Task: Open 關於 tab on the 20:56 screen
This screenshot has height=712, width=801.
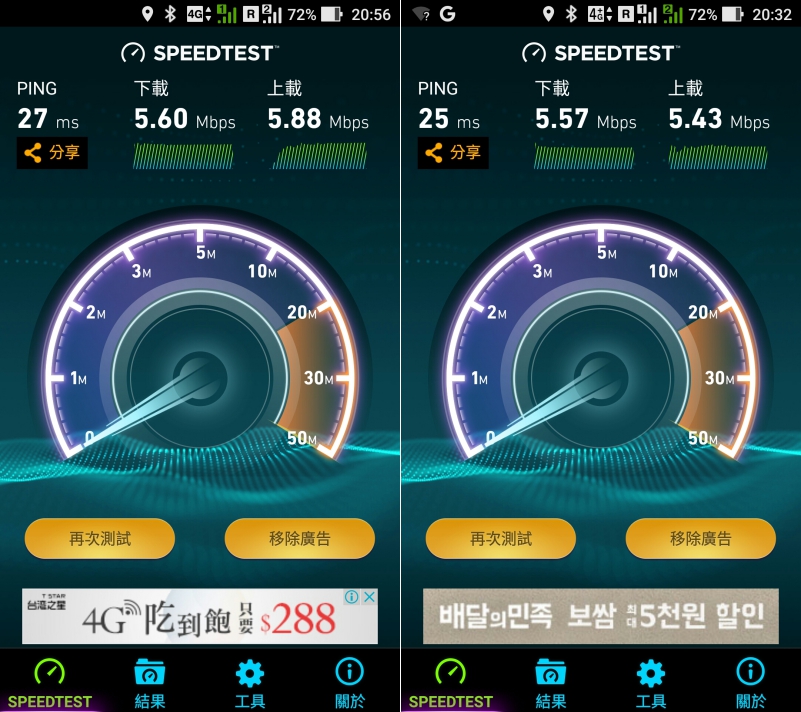Action: [349, 683]
